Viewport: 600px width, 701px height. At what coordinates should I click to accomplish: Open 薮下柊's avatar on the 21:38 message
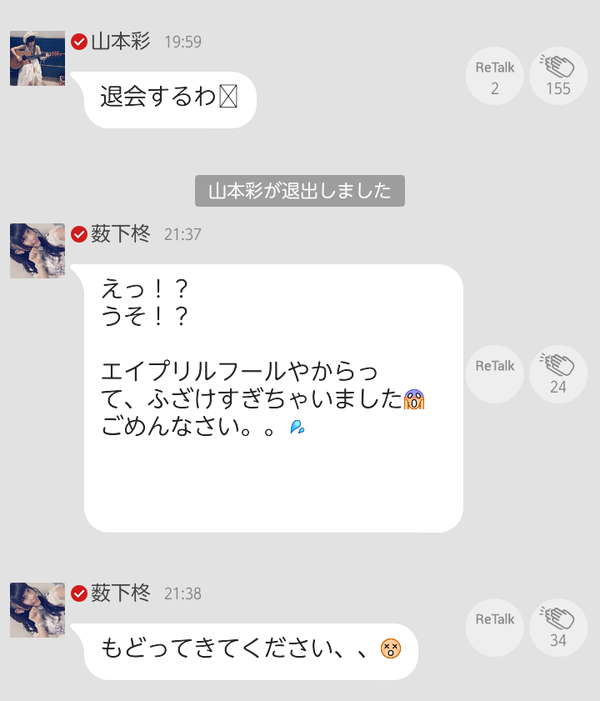click(37, 610)
